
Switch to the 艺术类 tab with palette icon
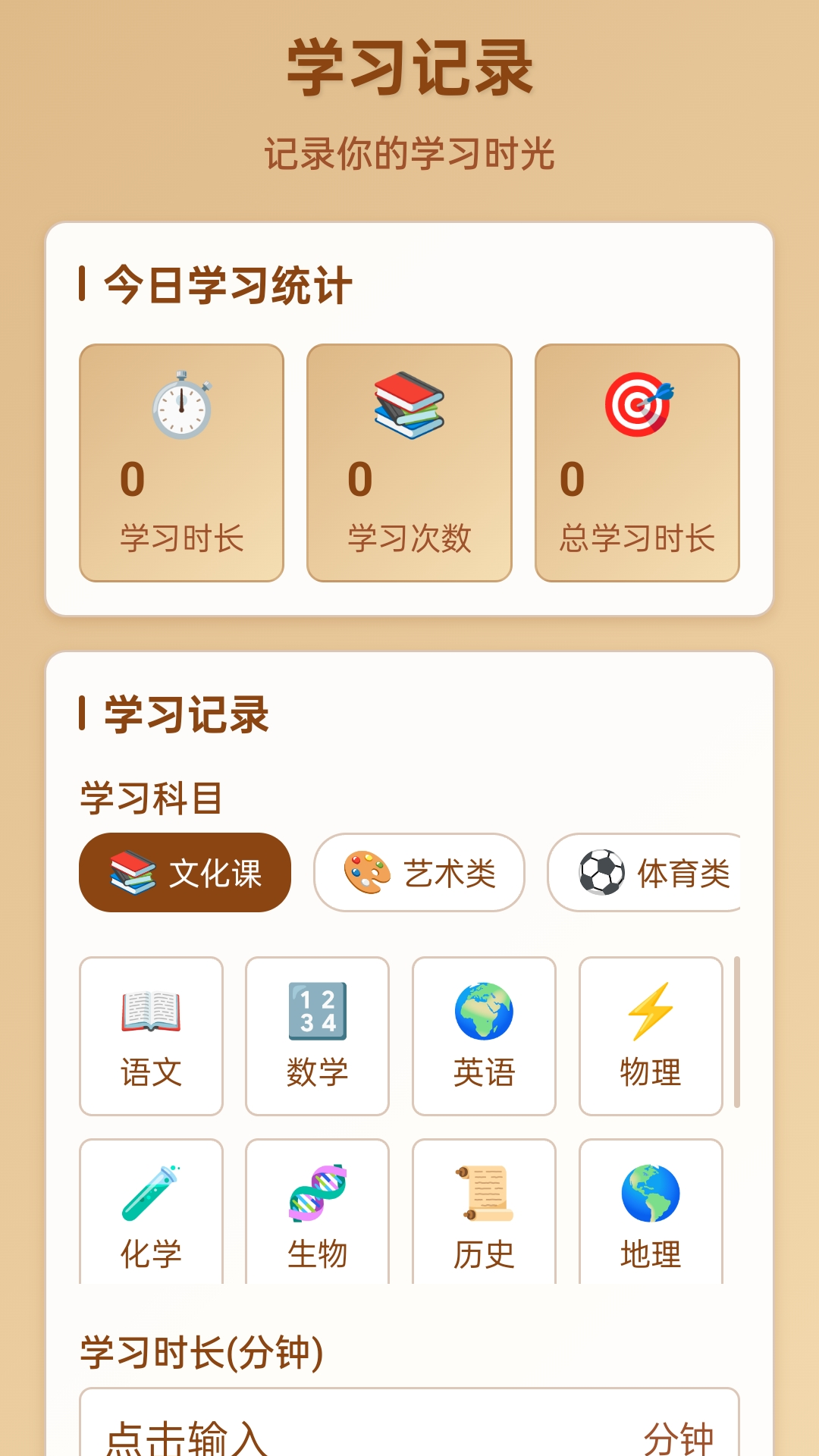(418, 873)
